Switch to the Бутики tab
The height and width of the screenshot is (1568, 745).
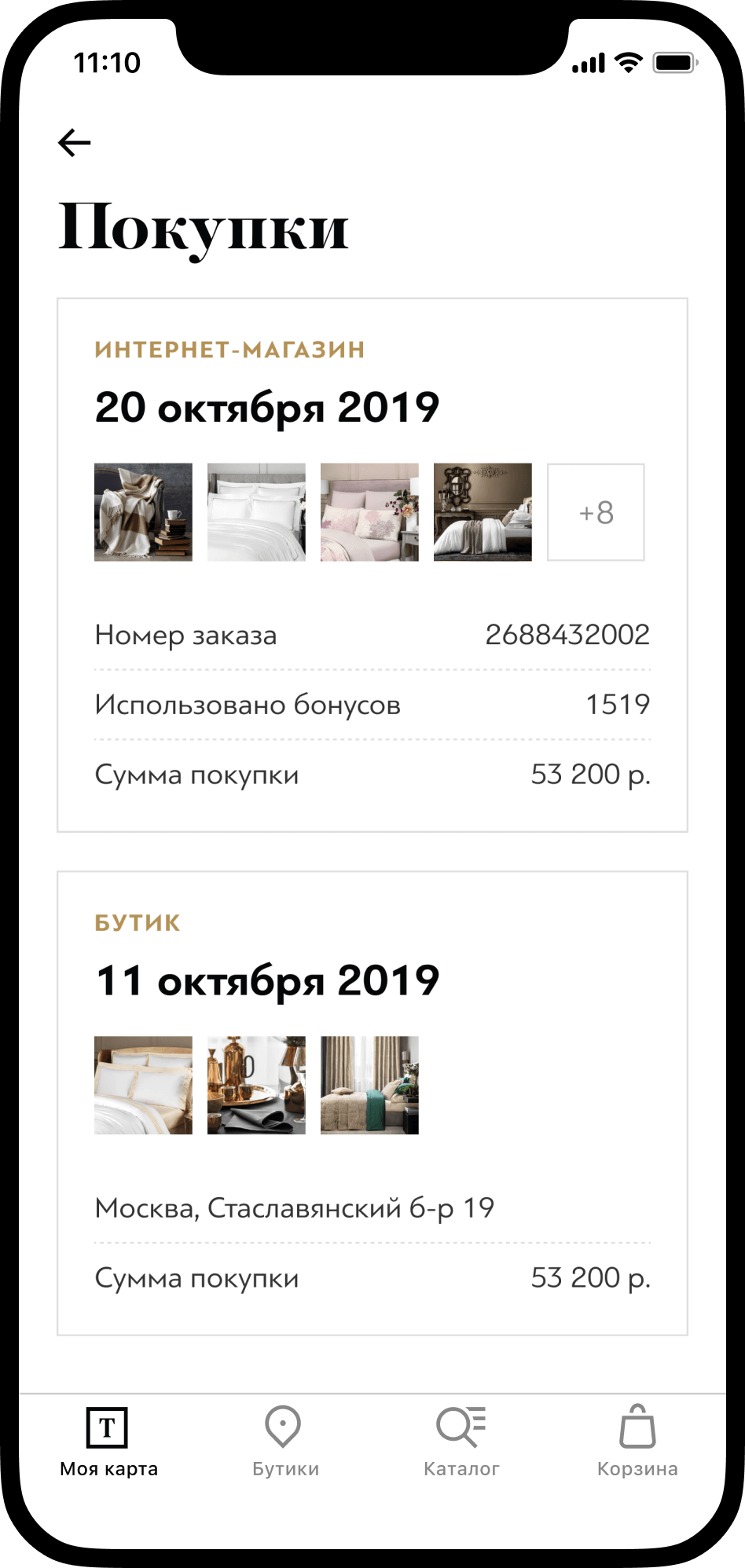[x=284, y=1442]
